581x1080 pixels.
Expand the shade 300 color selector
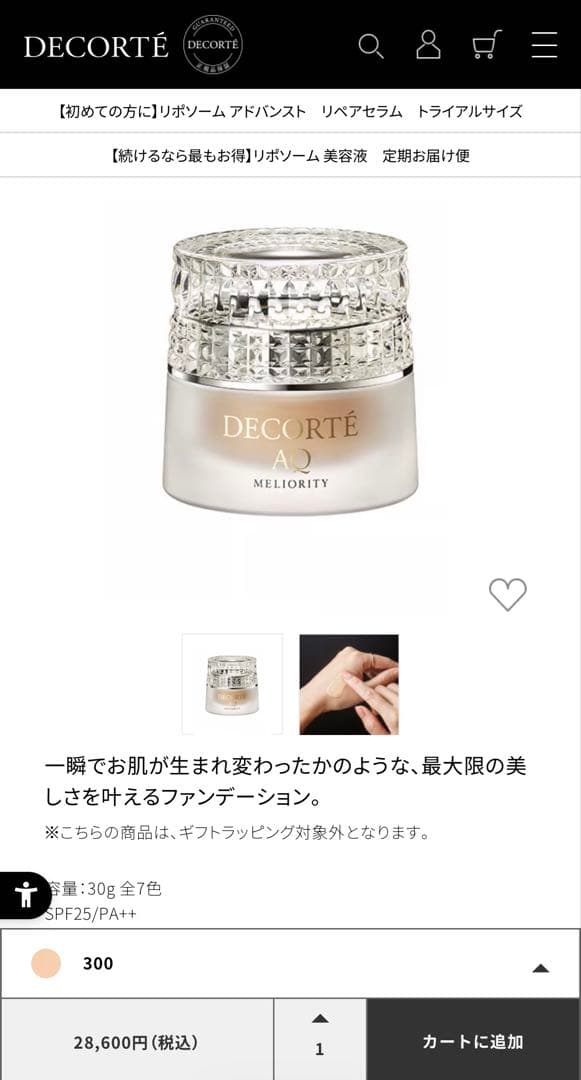(290, 963)
